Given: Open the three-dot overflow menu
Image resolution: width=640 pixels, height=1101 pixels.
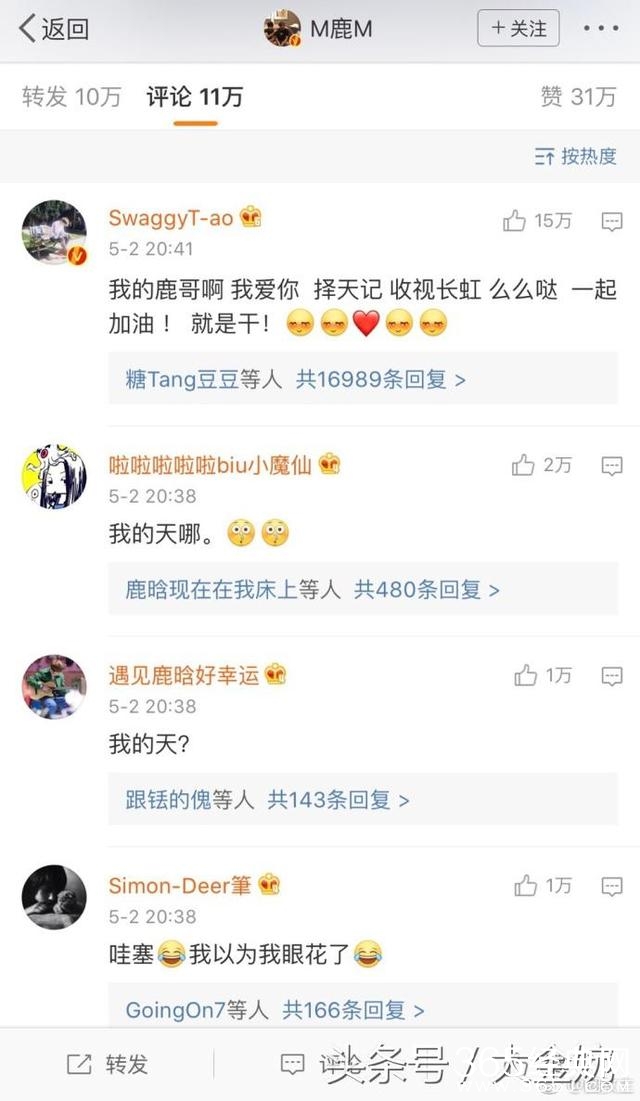Looking at the screenshot, I should click(x=601, y=29).
